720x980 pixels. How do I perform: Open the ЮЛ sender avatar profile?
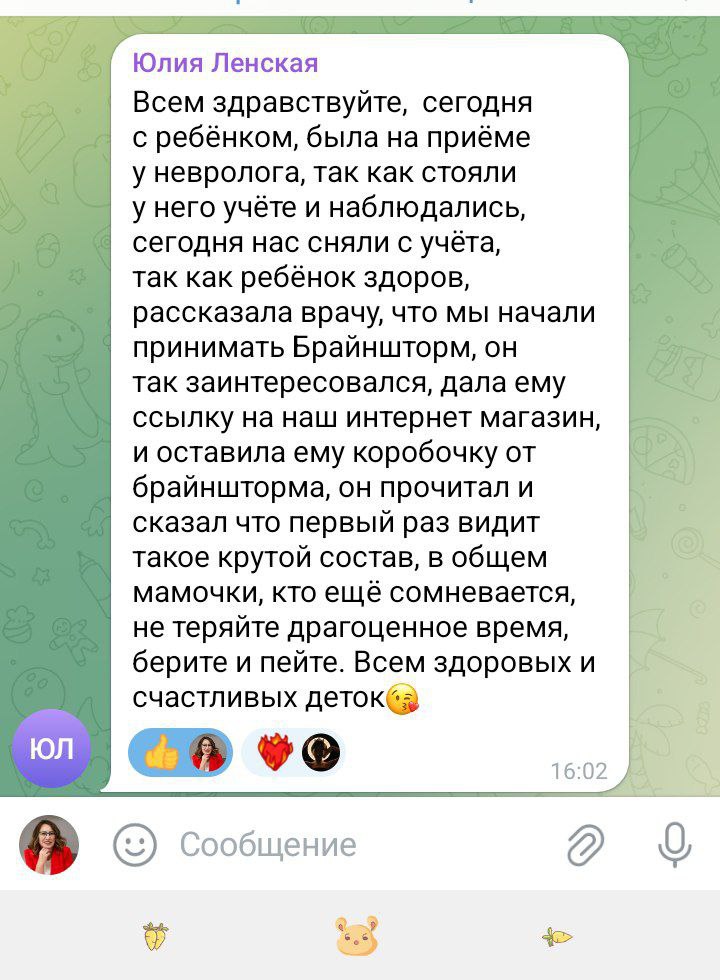click(x=51, y=751)
